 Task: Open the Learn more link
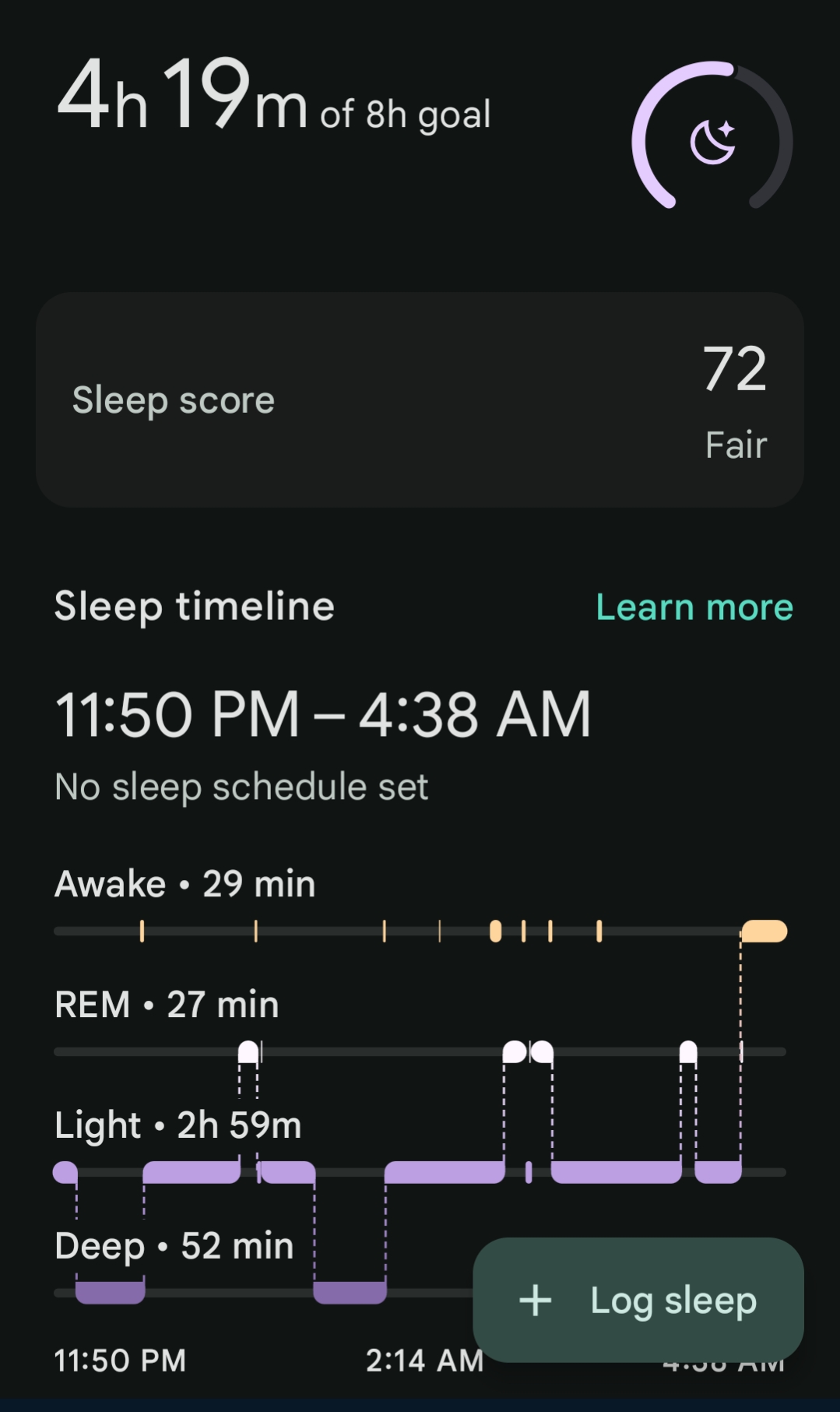(694, 607)
